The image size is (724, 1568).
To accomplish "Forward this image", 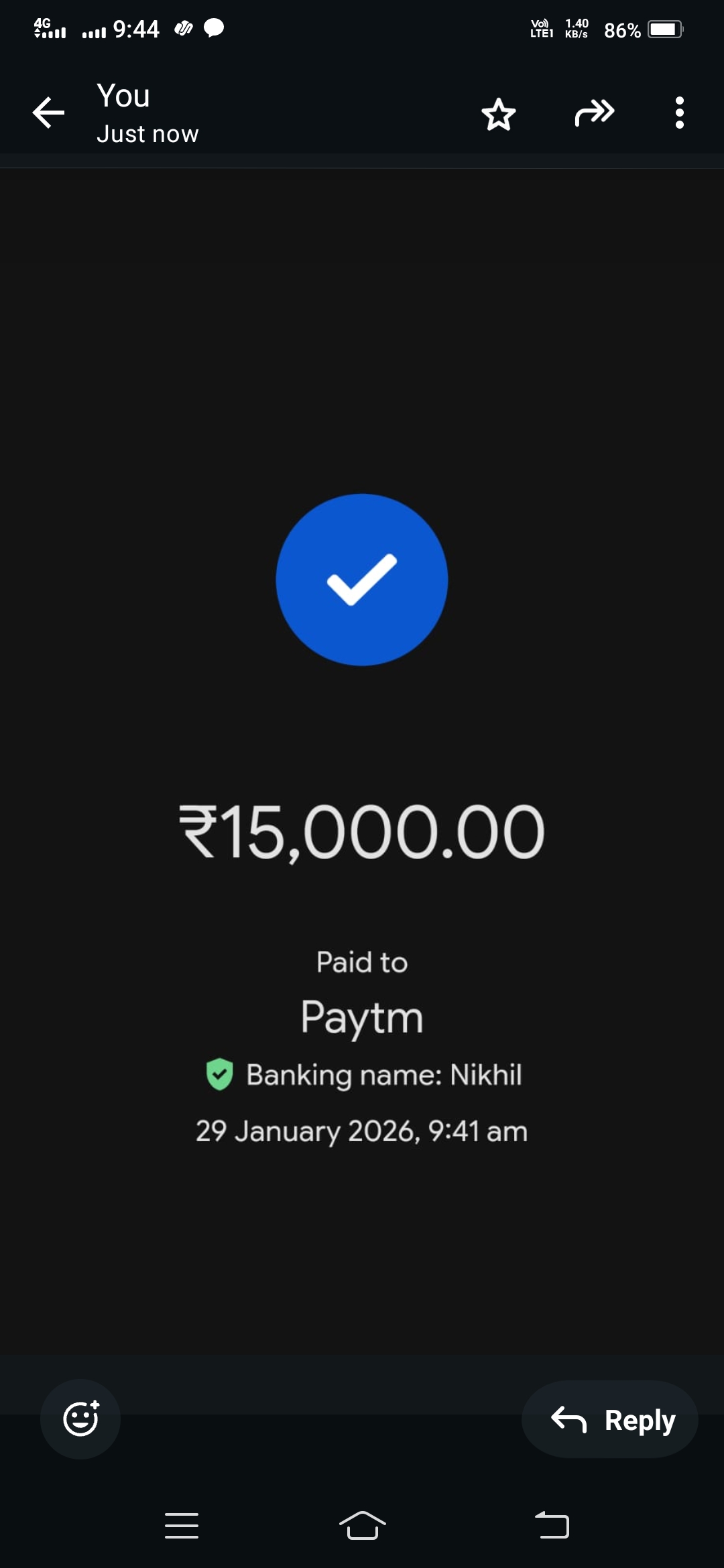I will [594, 113].
